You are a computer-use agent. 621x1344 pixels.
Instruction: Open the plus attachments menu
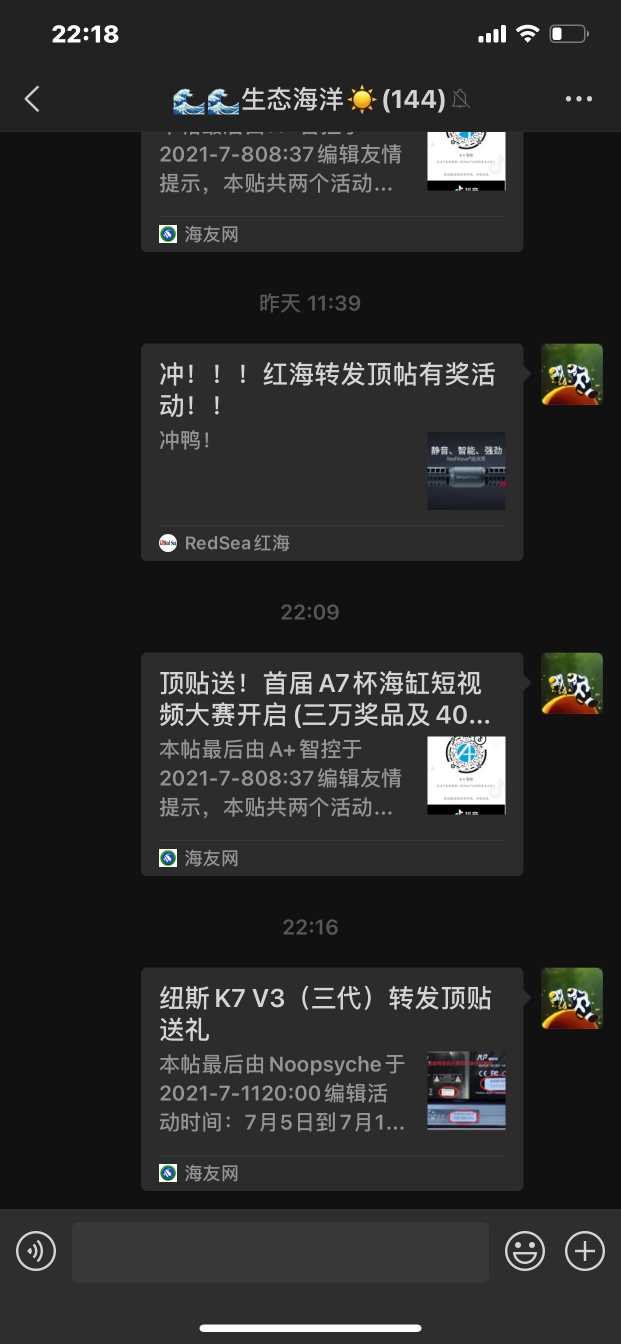[x=585, y=1251]
